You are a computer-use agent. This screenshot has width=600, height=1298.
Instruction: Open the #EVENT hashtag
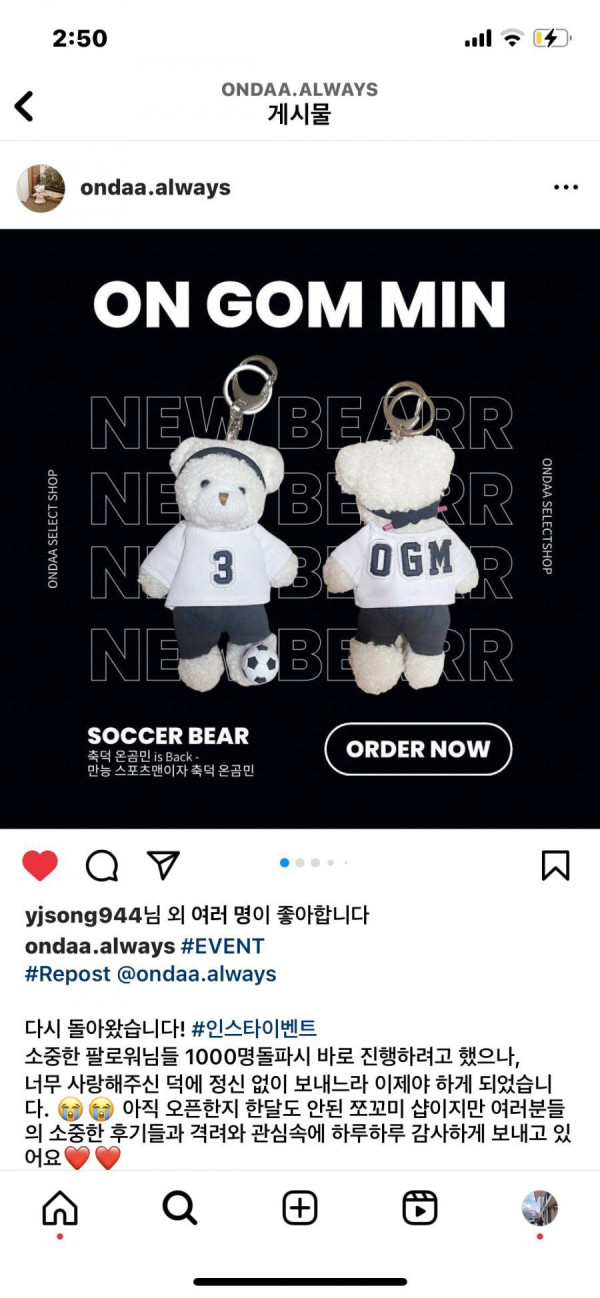[222, 946]
